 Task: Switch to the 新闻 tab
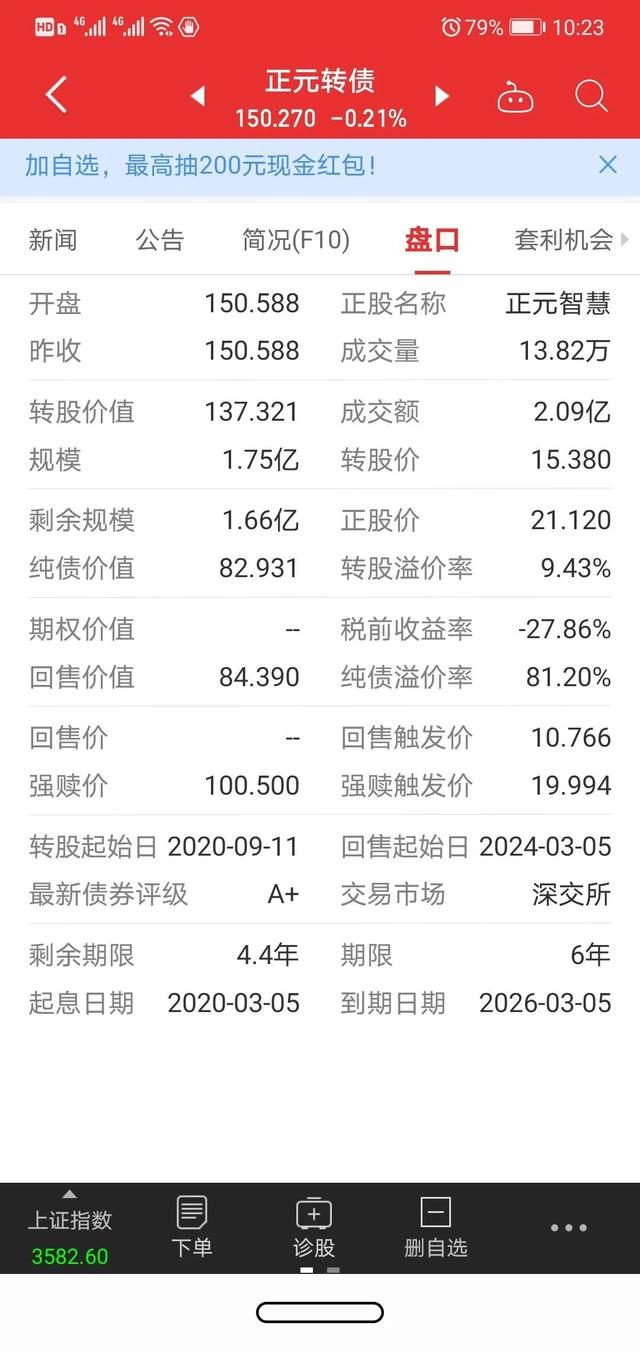[x=53, y=240]
